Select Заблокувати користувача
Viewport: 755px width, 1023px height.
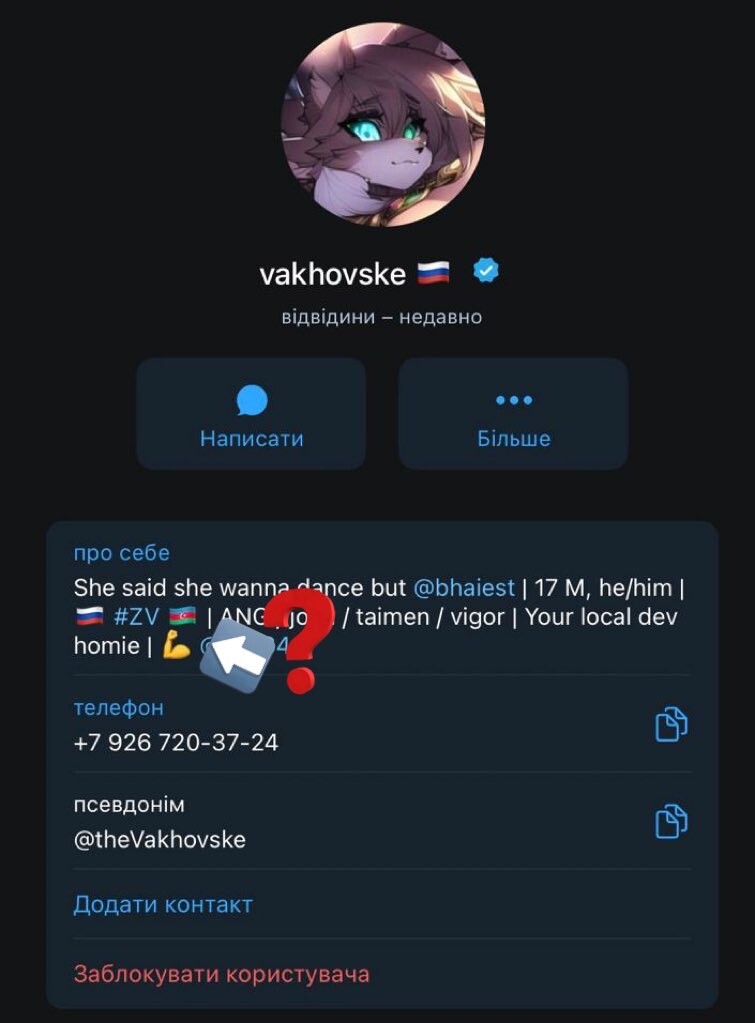point(221,974)
